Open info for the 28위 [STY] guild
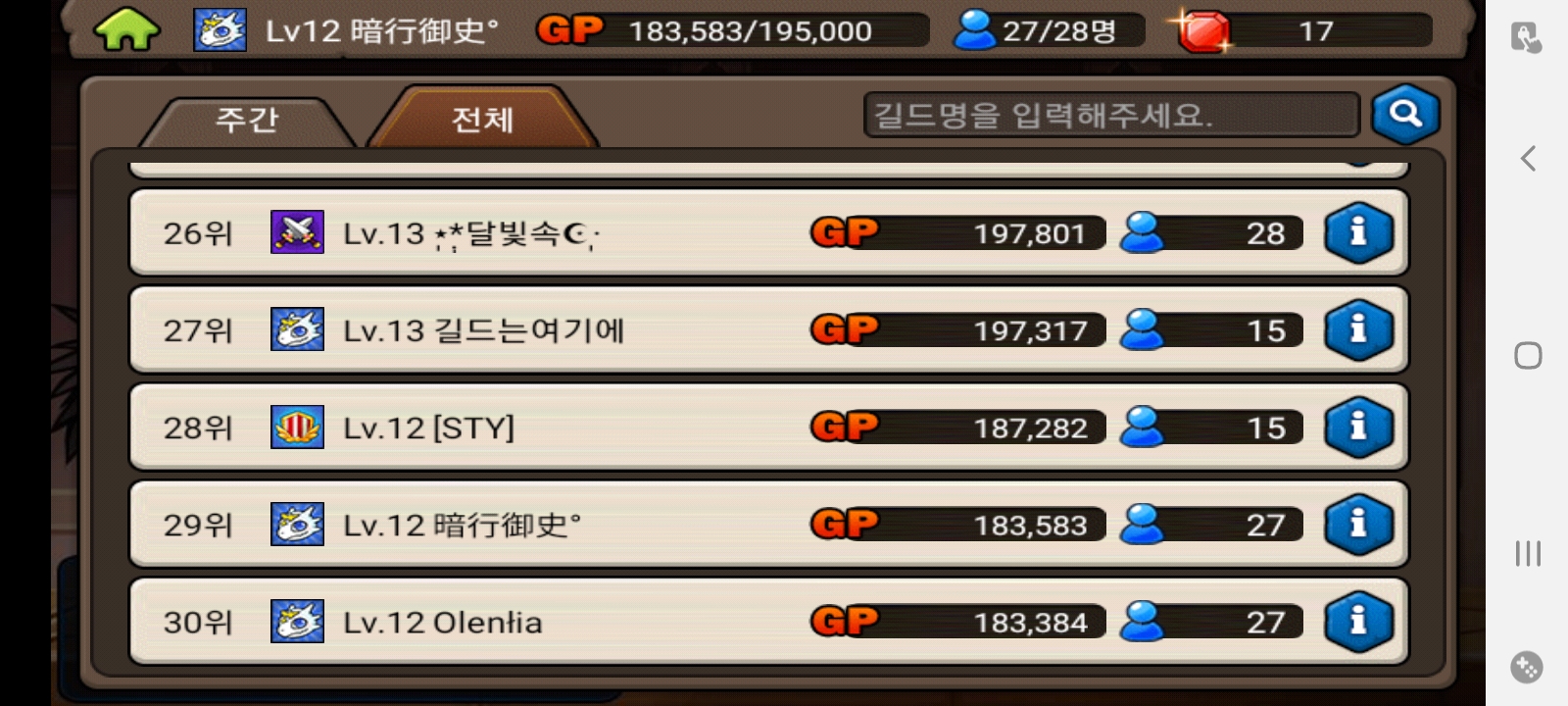Viewport: 1568px width, 706px height. 1358,428
